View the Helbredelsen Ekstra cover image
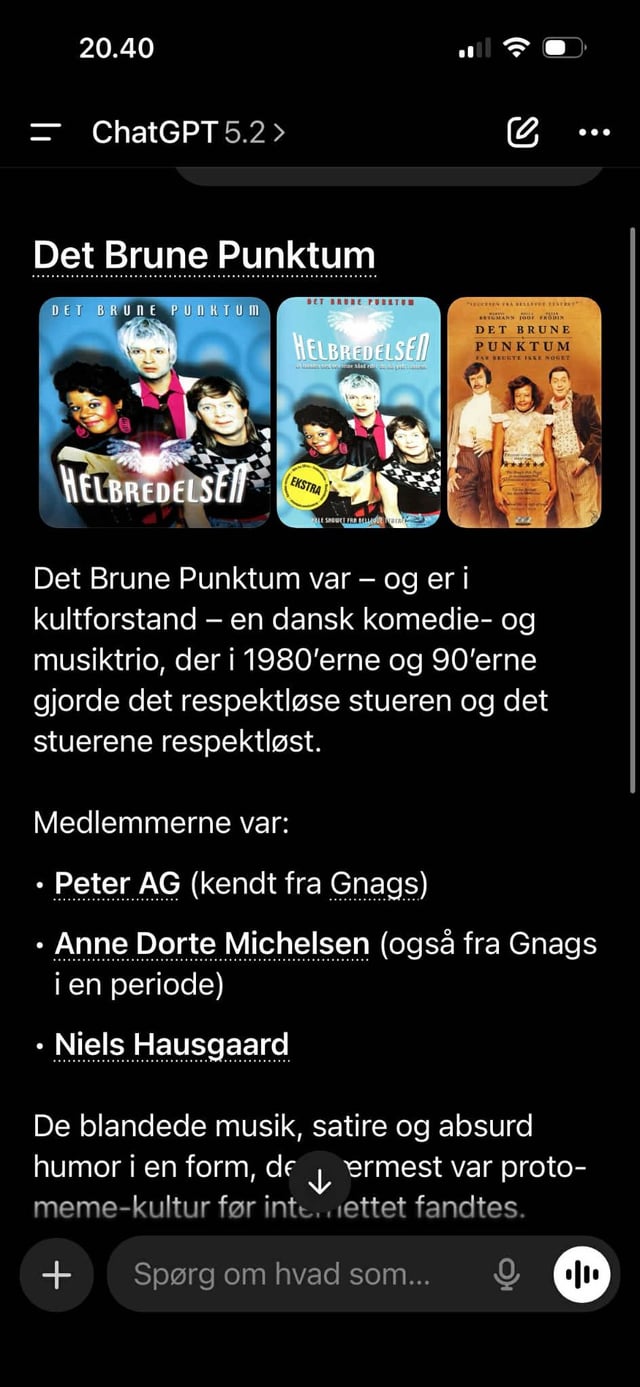640x1387 pixels. click(x=358, y=412)
